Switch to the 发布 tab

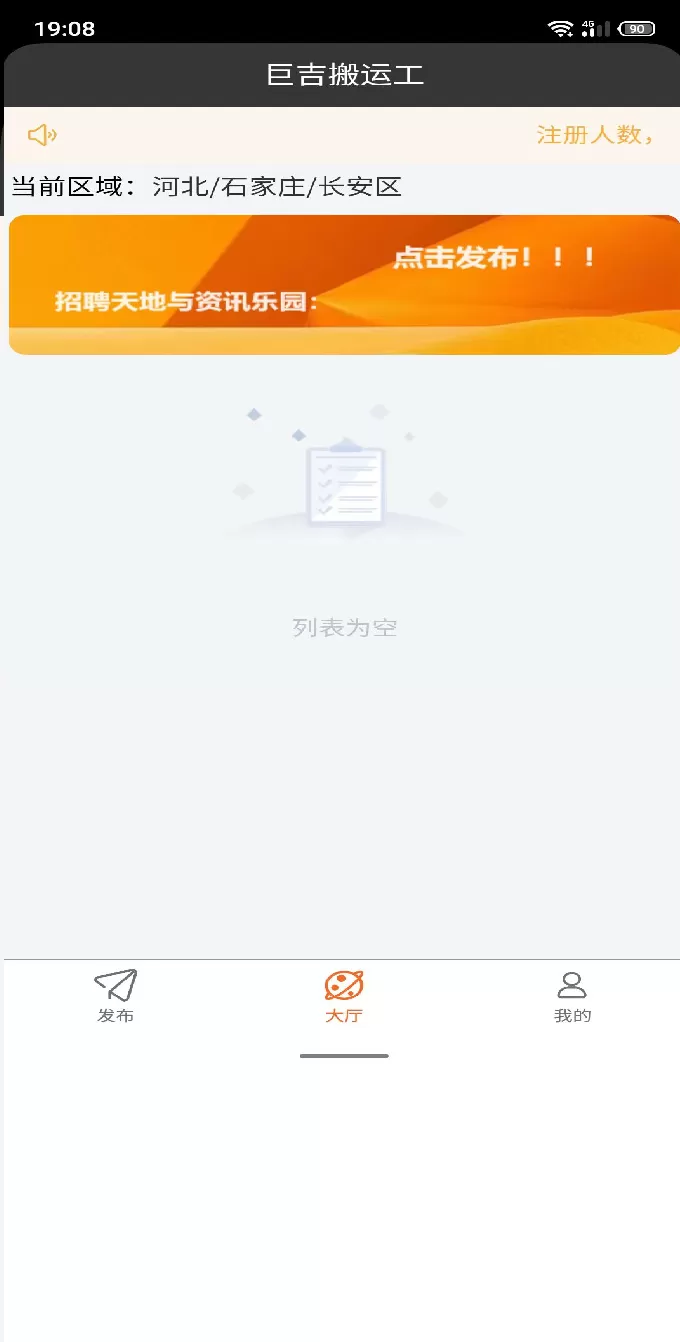click(116, 996)
